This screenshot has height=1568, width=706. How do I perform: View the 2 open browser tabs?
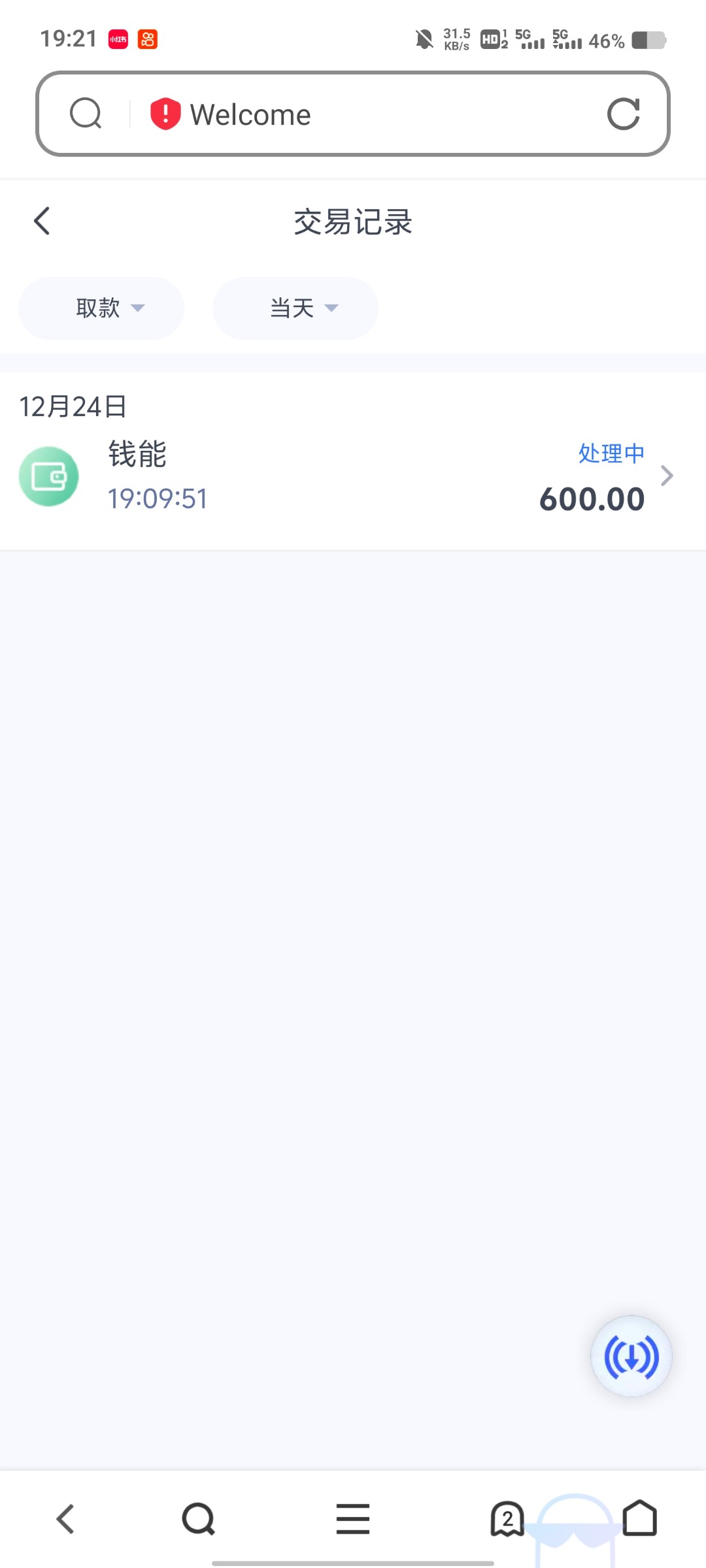click(x=507, y=1518)
